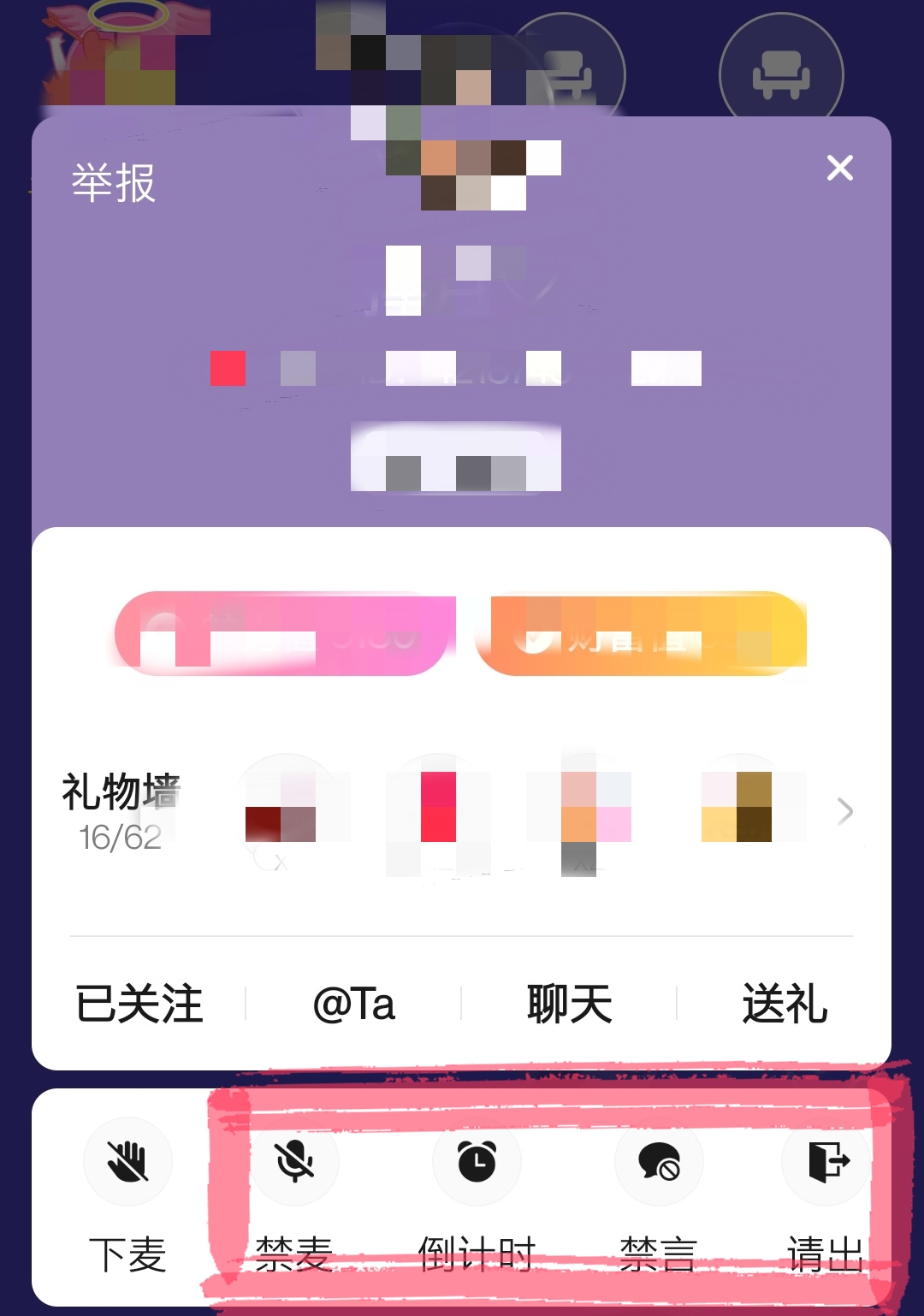Close the user profile popup

839,168
